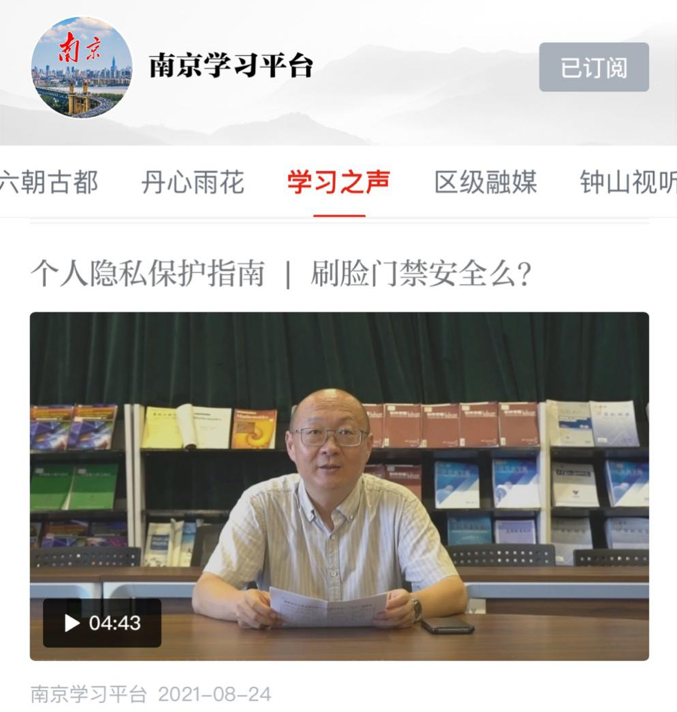Open the 南京学习平台 channel avatar
Screen dimensions: 677x712
81,67
